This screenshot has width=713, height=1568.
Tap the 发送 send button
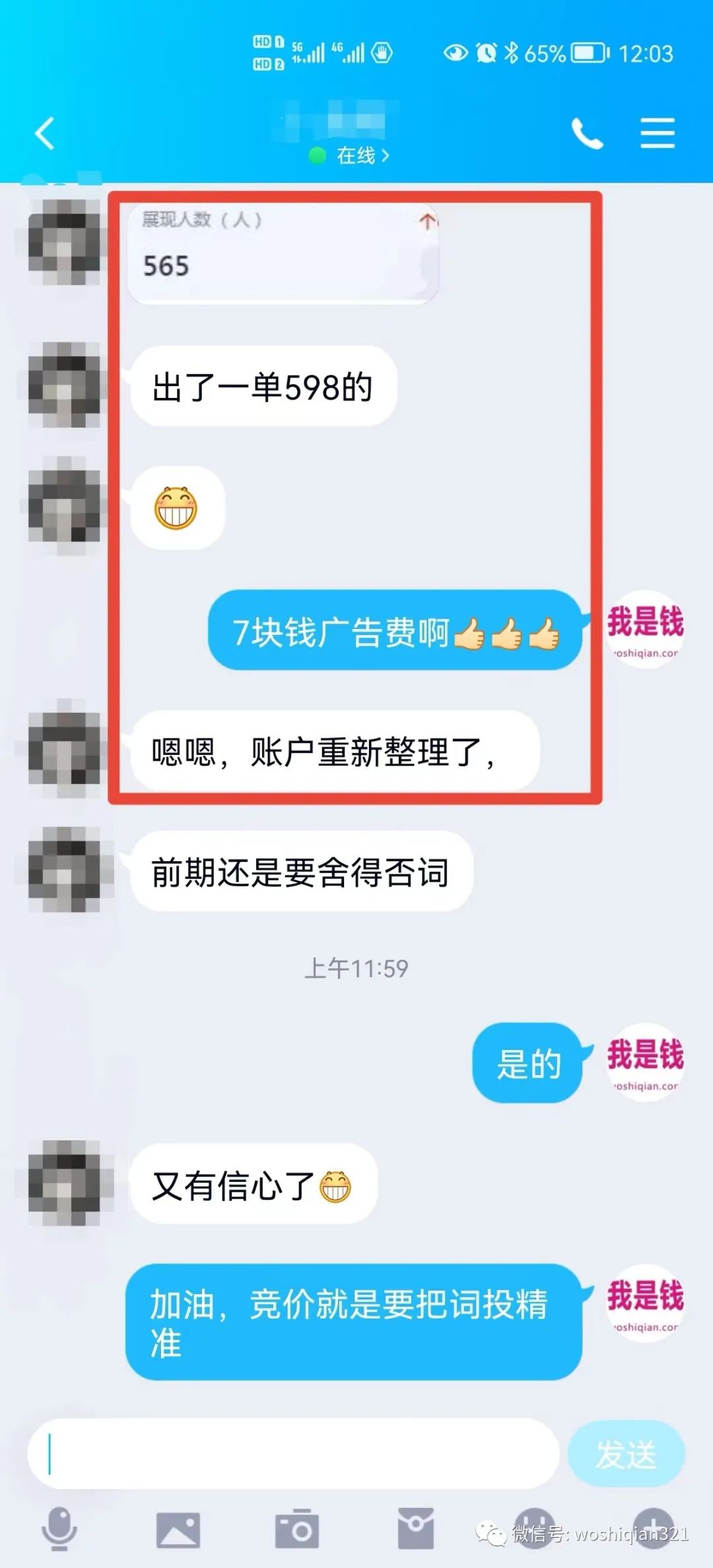(x=626, y=1454)
